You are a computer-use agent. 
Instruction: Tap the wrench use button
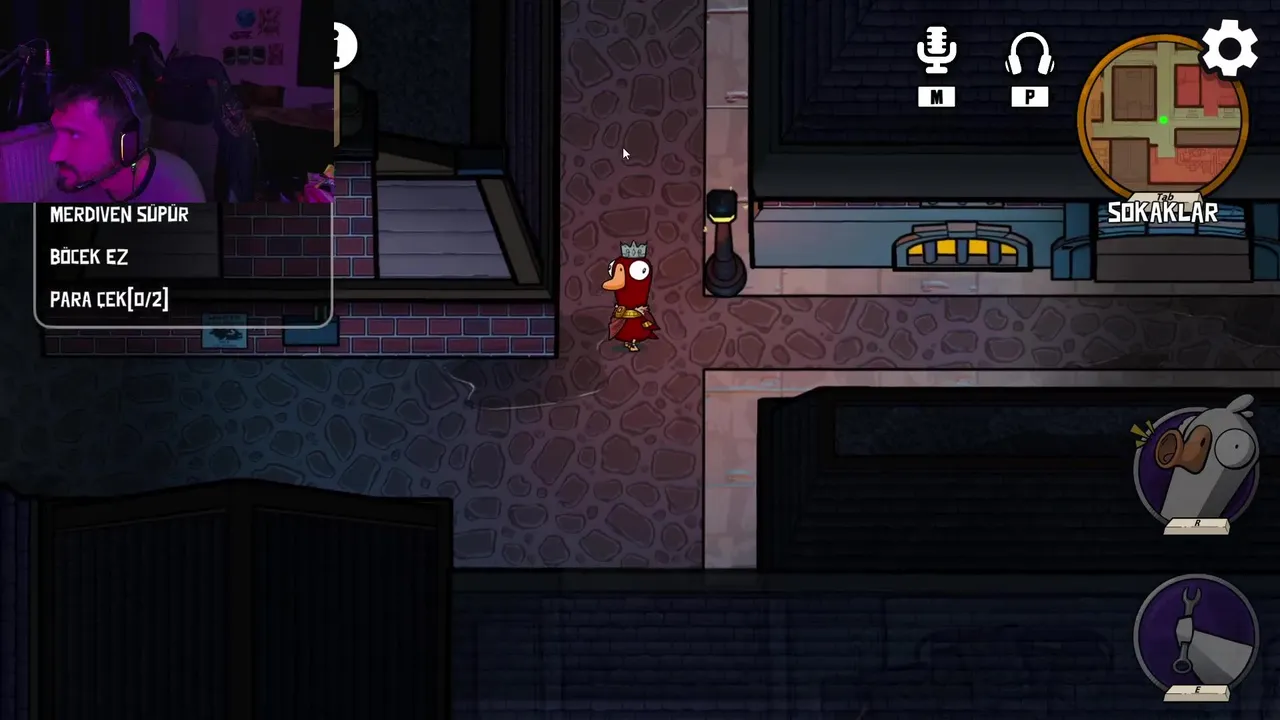tap(1196, 634)
